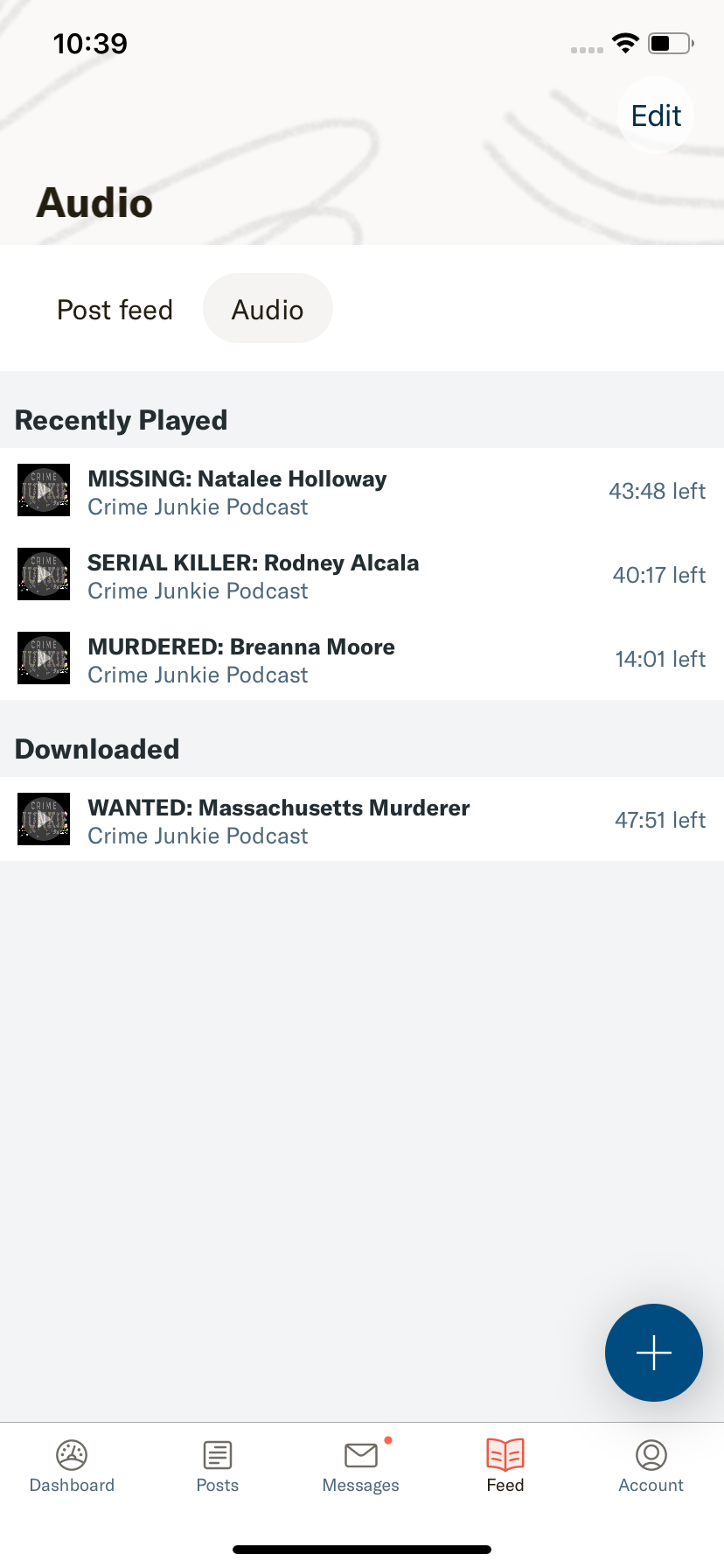This screenshot has width=724, height=1568.
Task: Switch to the Feed tab
Action: pyautogui.click(x=505, y=1466)
